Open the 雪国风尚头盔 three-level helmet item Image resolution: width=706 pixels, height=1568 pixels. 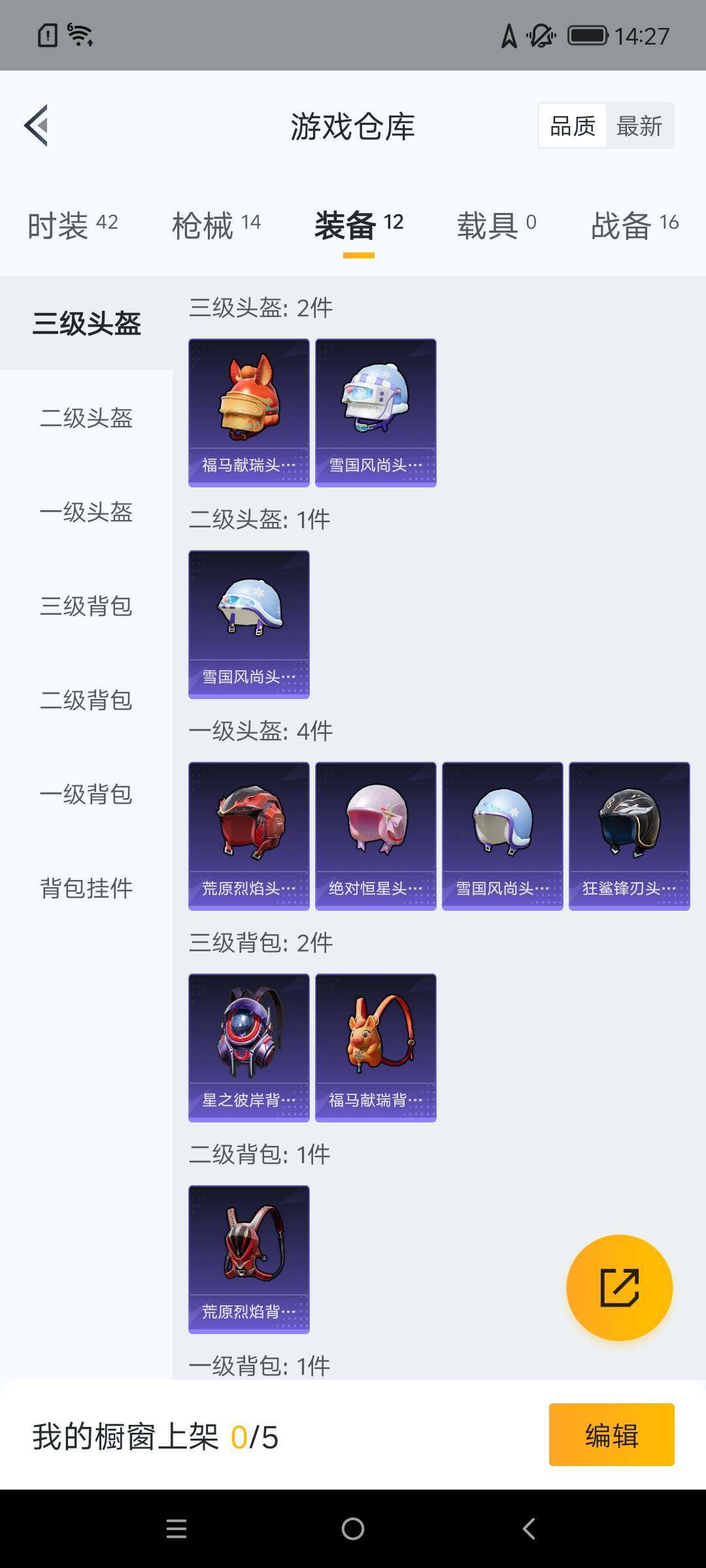tap(375, 410)
